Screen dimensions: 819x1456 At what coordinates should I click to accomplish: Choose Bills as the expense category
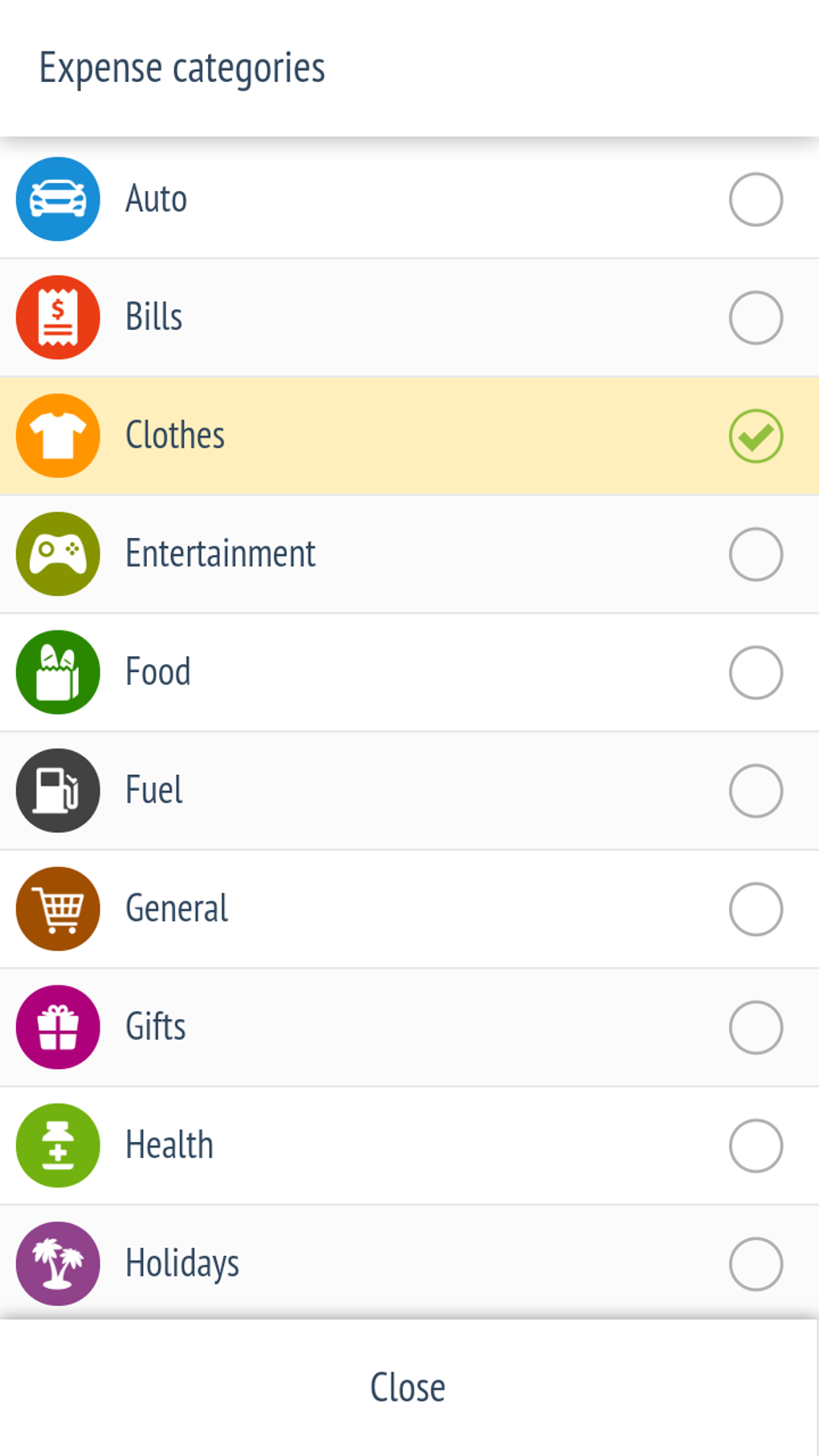click(x=409, y=317)
